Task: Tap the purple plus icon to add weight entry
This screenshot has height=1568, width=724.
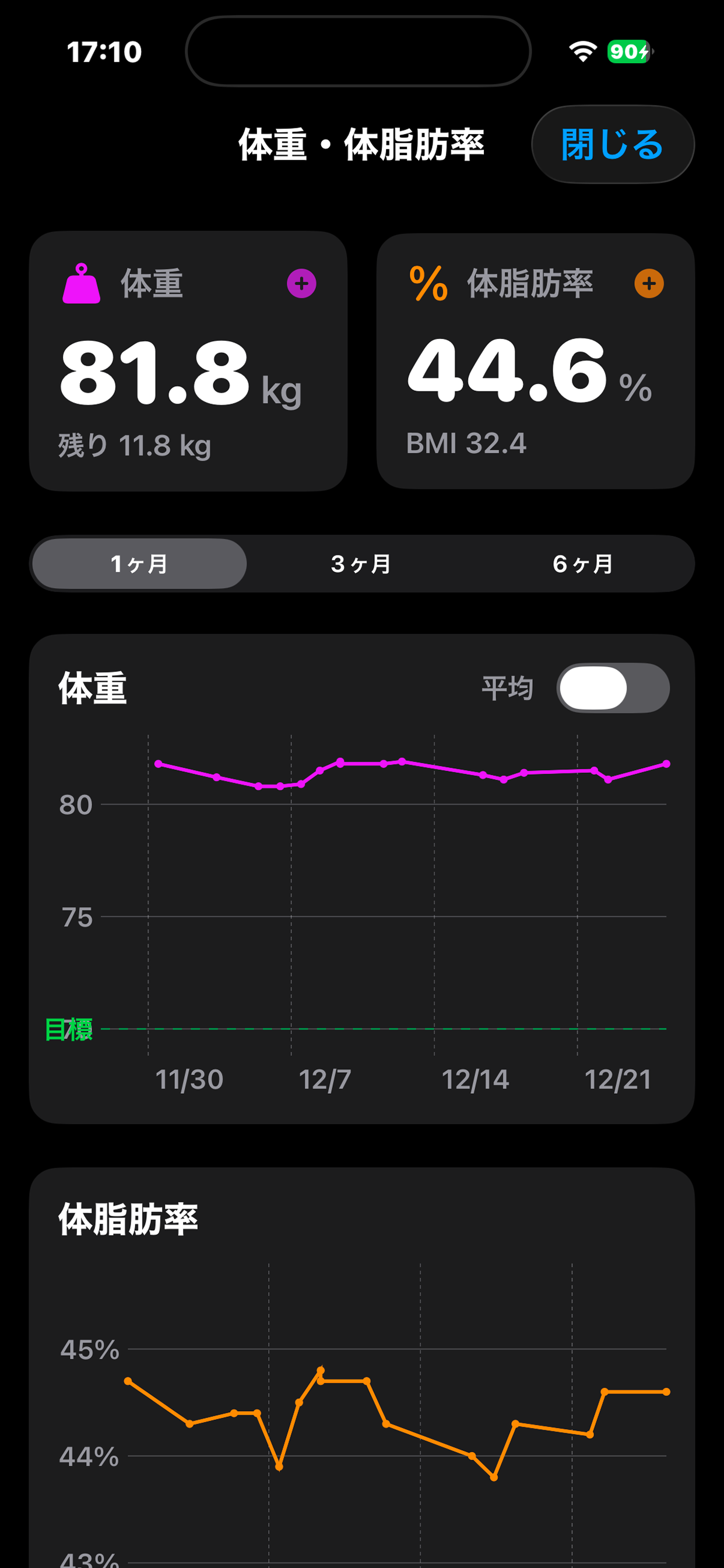Action: (301, 283)
